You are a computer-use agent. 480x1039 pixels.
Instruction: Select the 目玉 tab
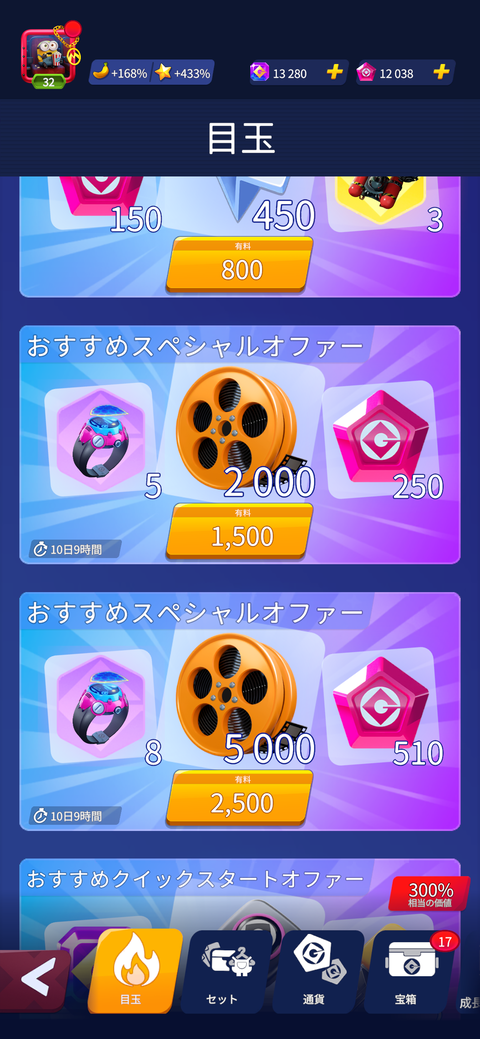tap(136, 971)
